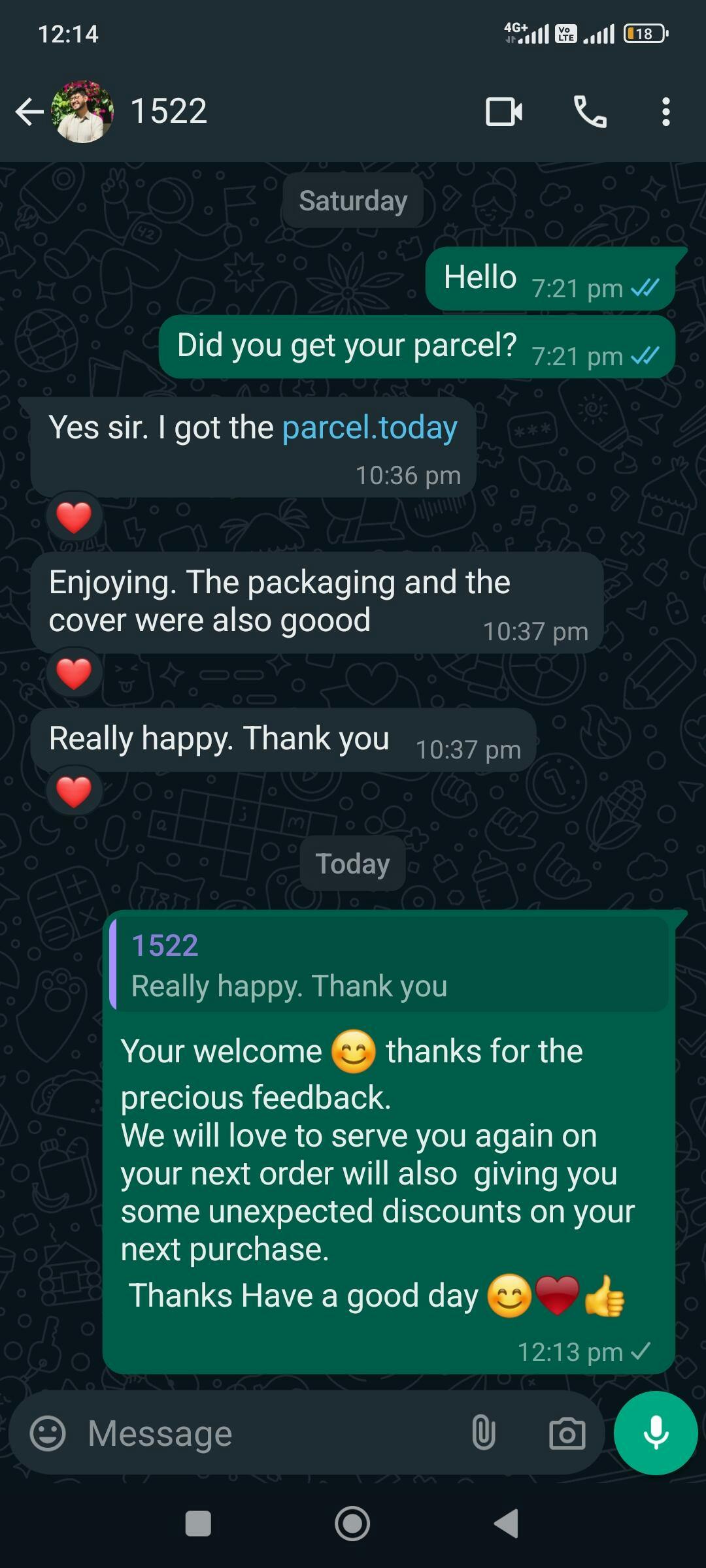
Task: Start a voice call with 1522
Action: tap(590, 112)
